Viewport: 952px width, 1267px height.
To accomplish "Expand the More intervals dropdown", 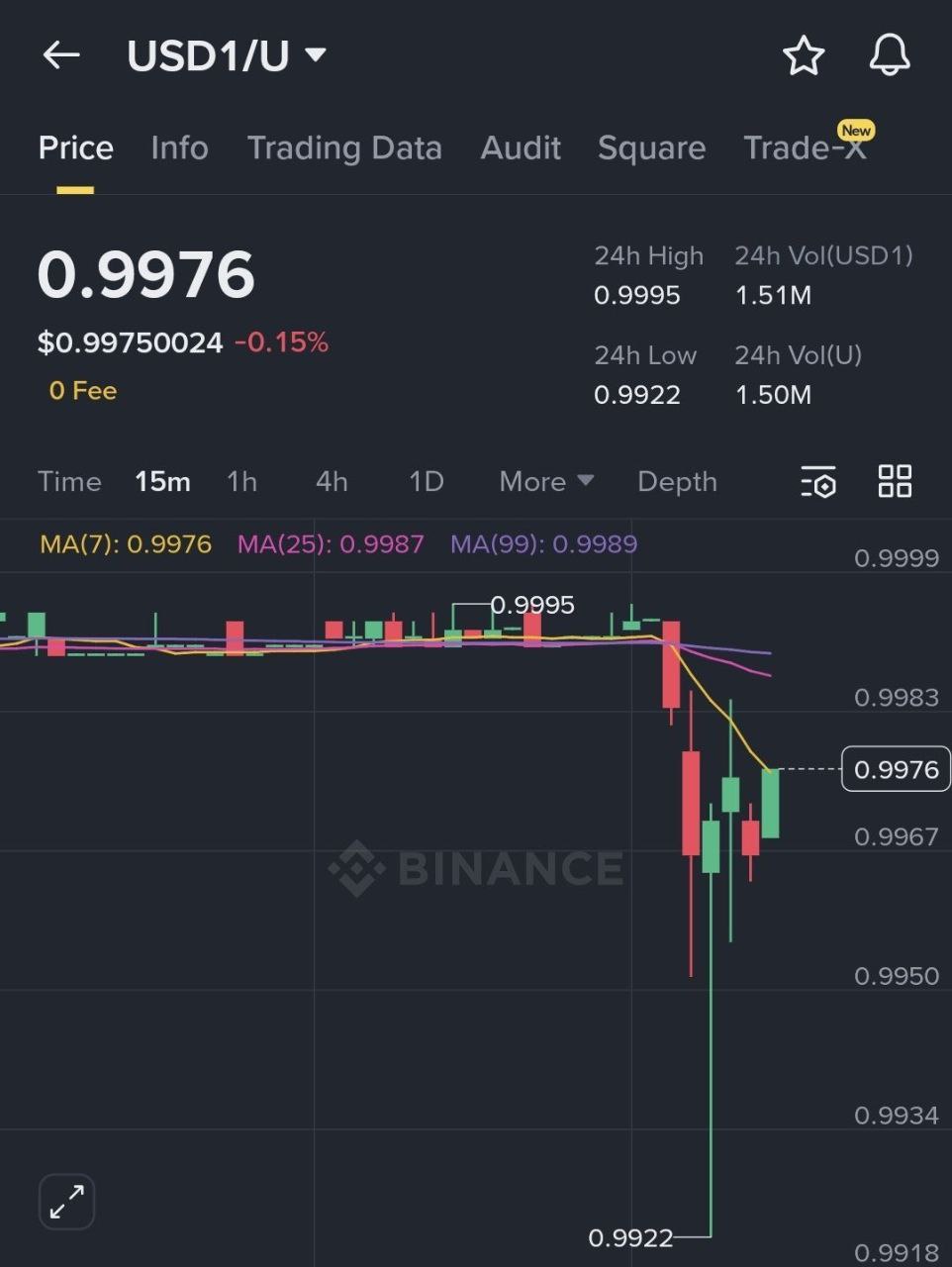I will 546,482.
